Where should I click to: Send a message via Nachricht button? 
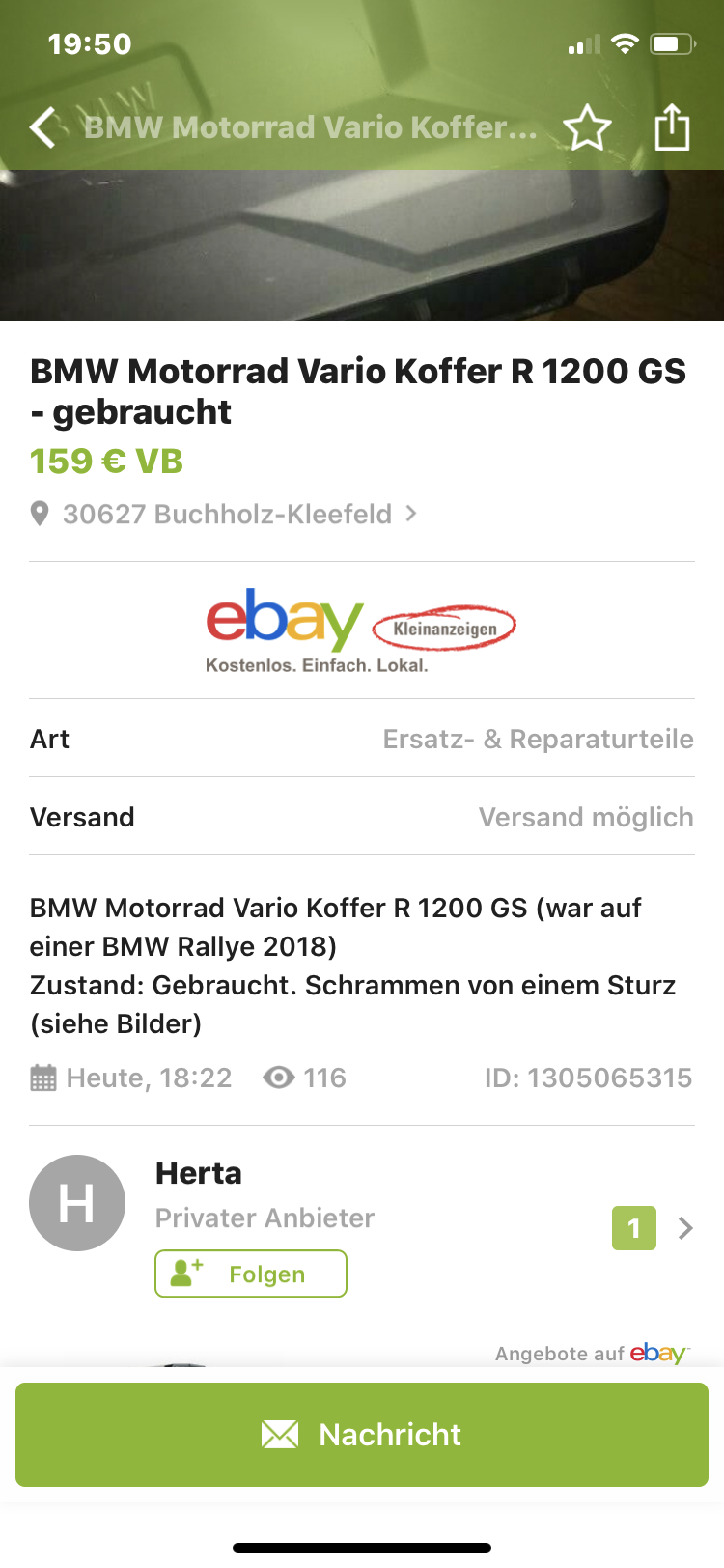(362, 1435)
